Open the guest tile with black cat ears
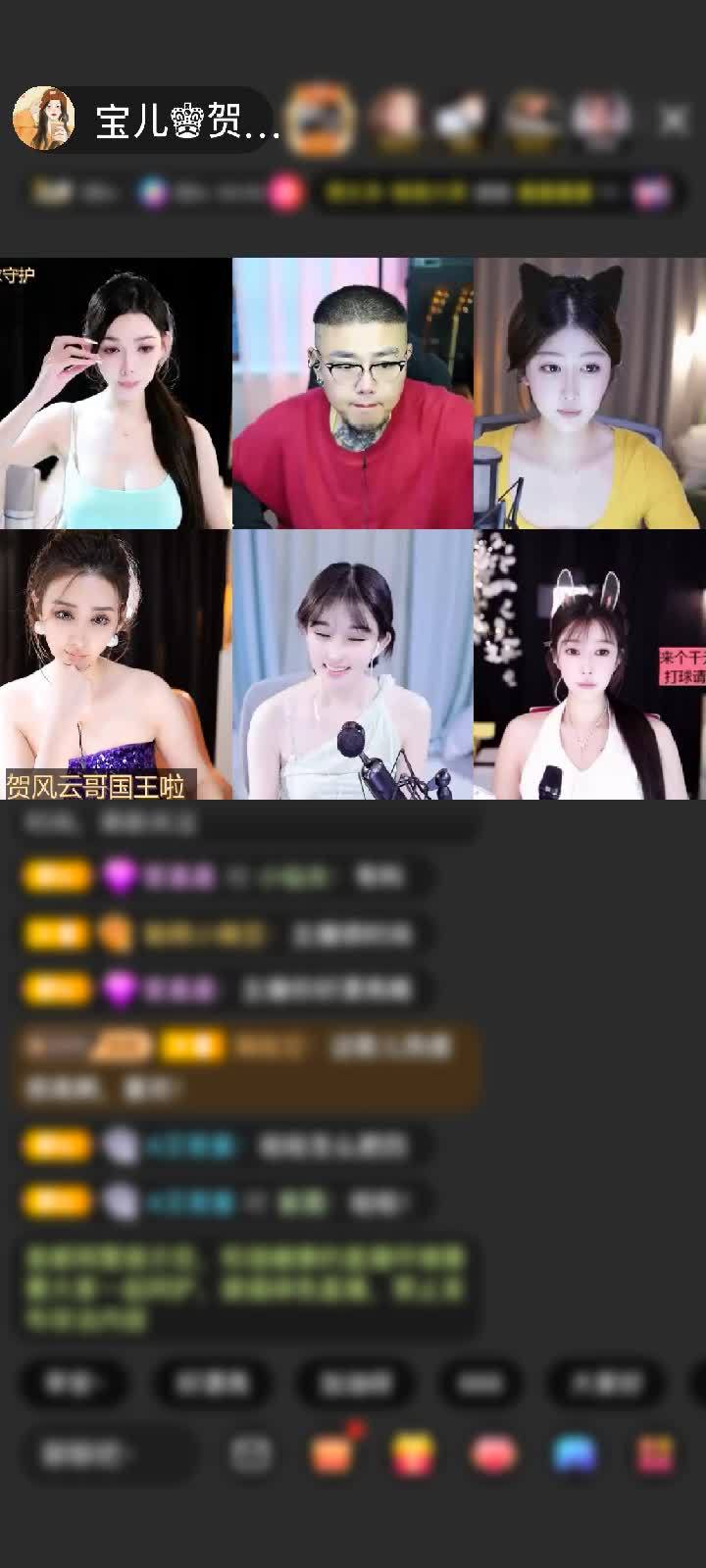Image resolution: width=706 pixels, height=1568 pixels. pyautogui.click(x=589, y=394)
